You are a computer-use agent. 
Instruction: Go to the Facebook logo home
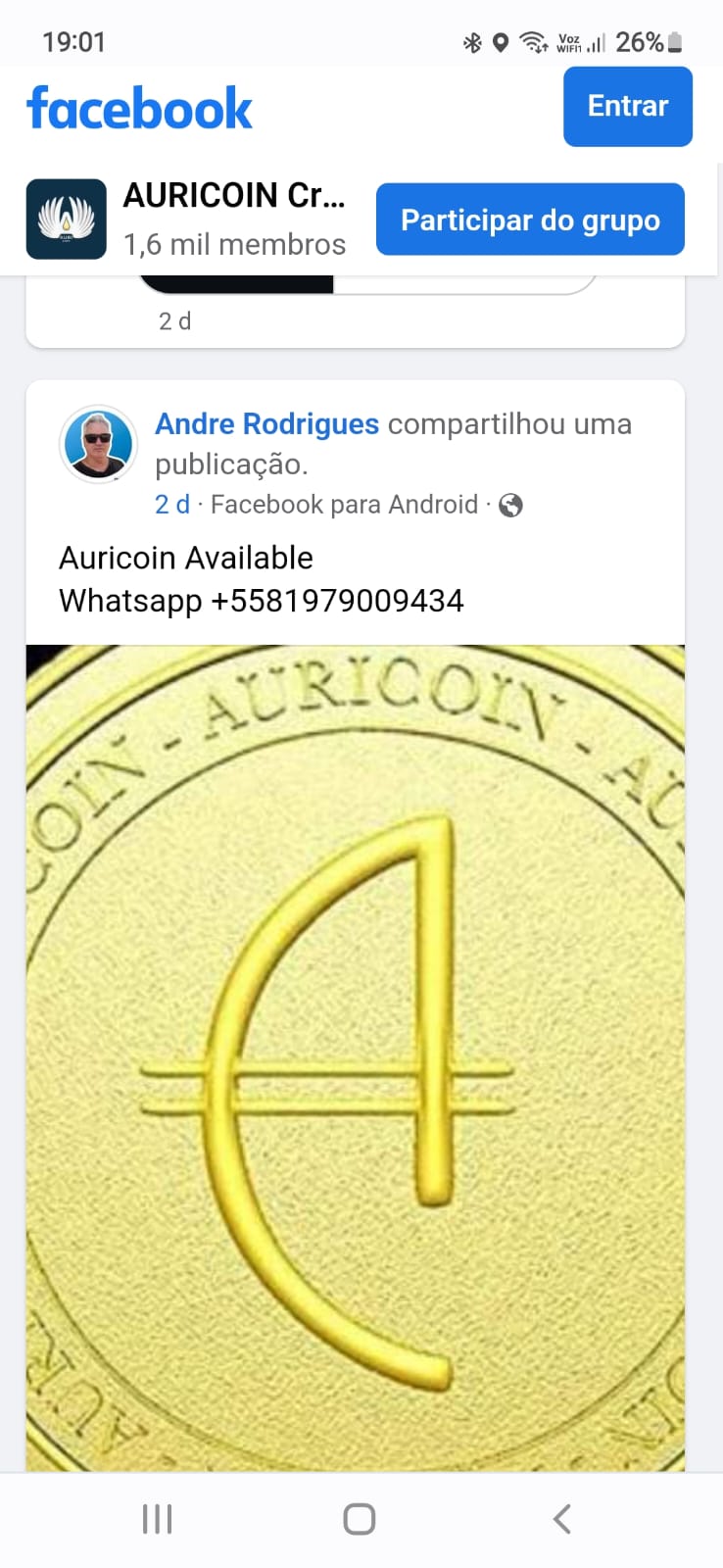tap(139, 108)
